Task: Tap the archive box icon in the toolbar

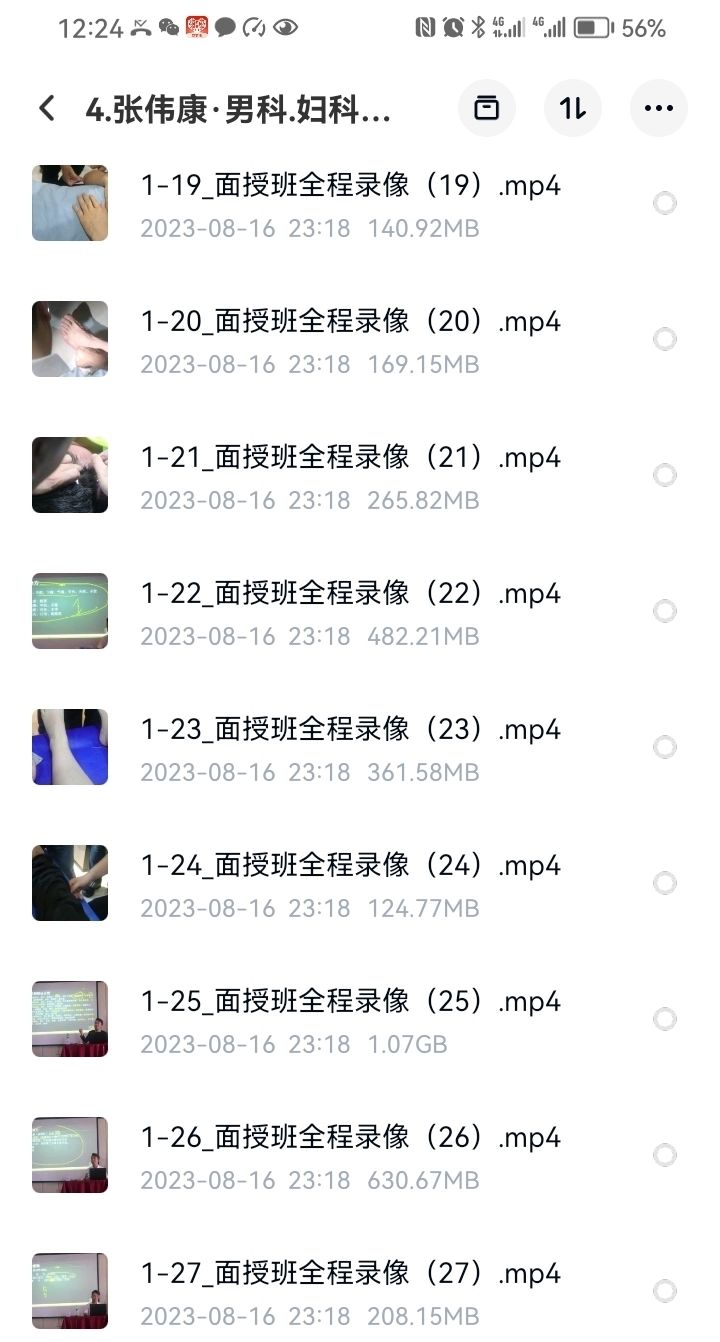Action: 486,107
